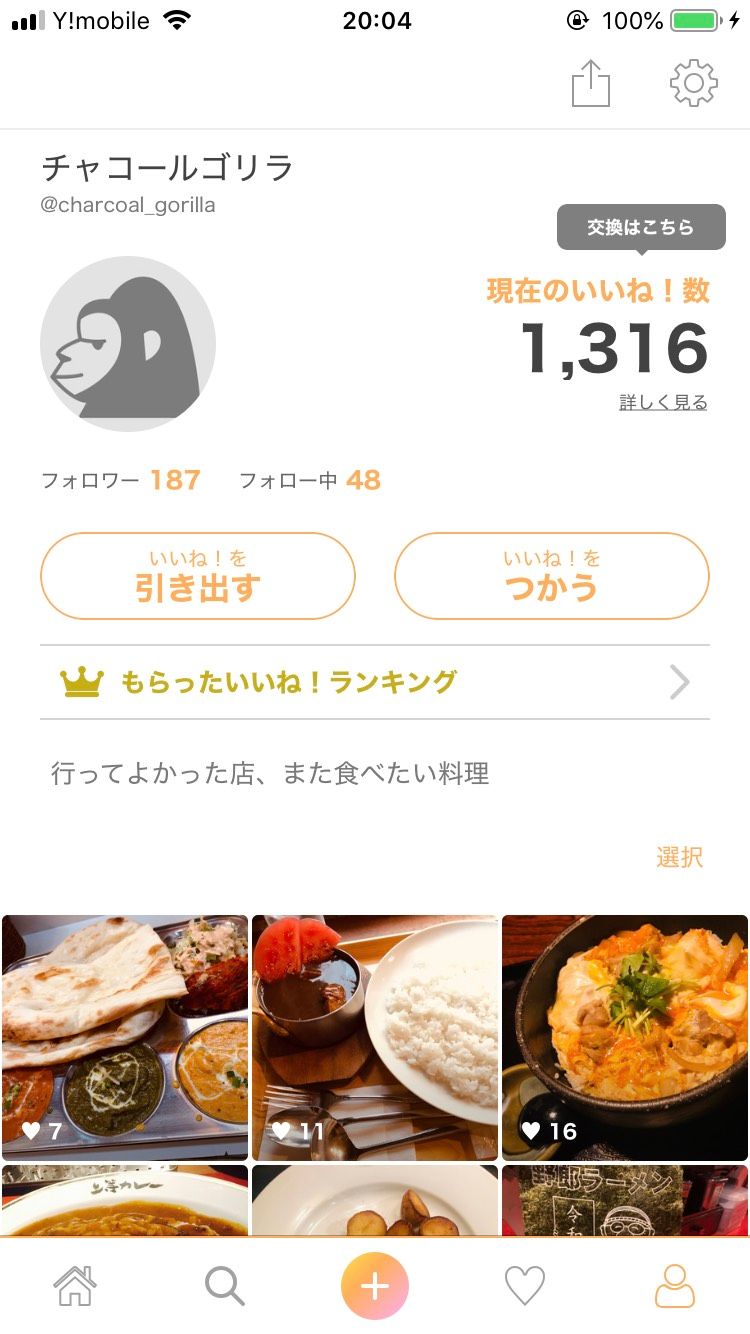Select the profile tab in the bottom bar
Screen dimensions: 750x1334
click(x=675, y=1286)
